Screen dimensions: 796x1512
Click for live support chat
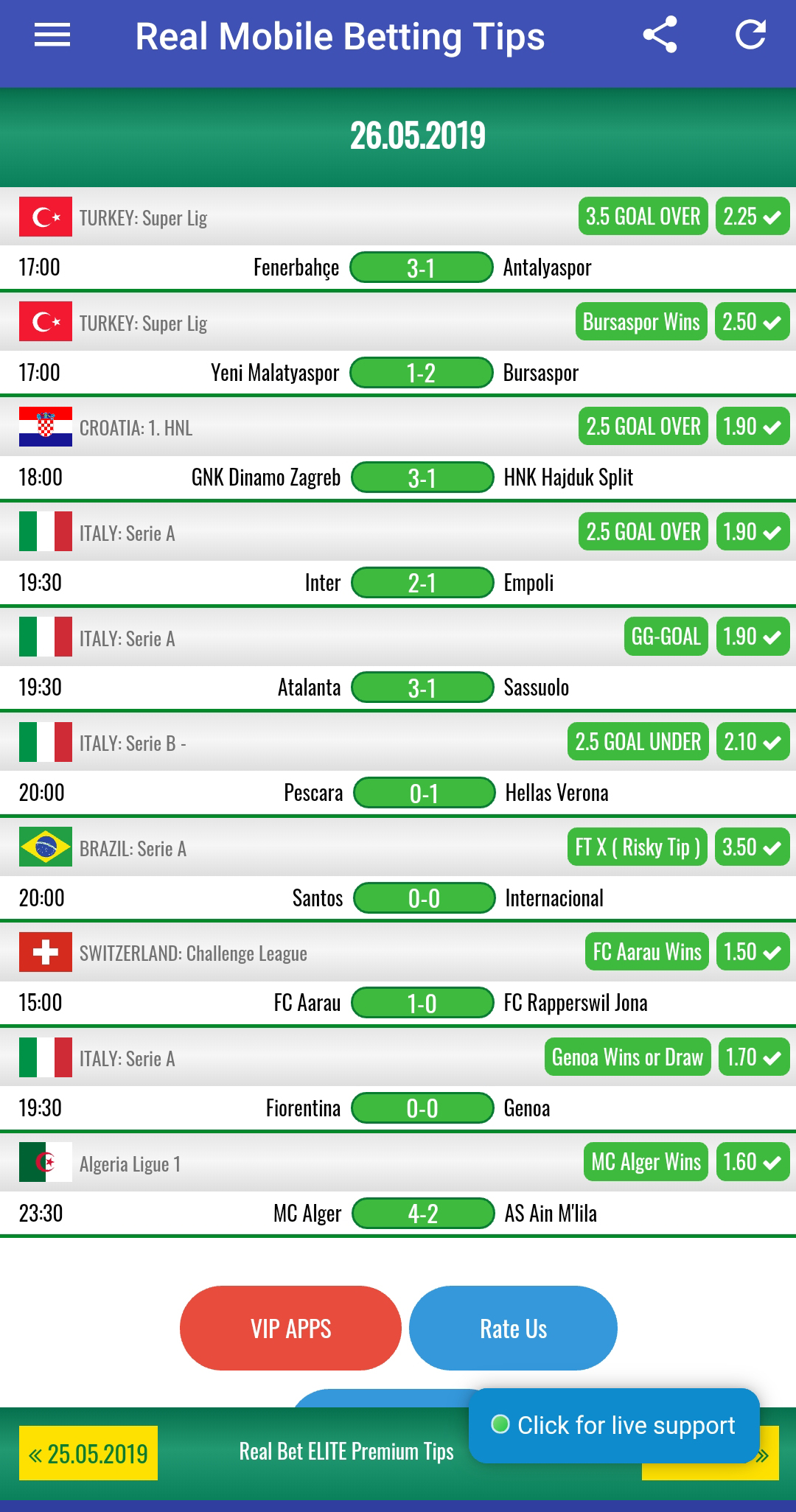[614, 1425]
